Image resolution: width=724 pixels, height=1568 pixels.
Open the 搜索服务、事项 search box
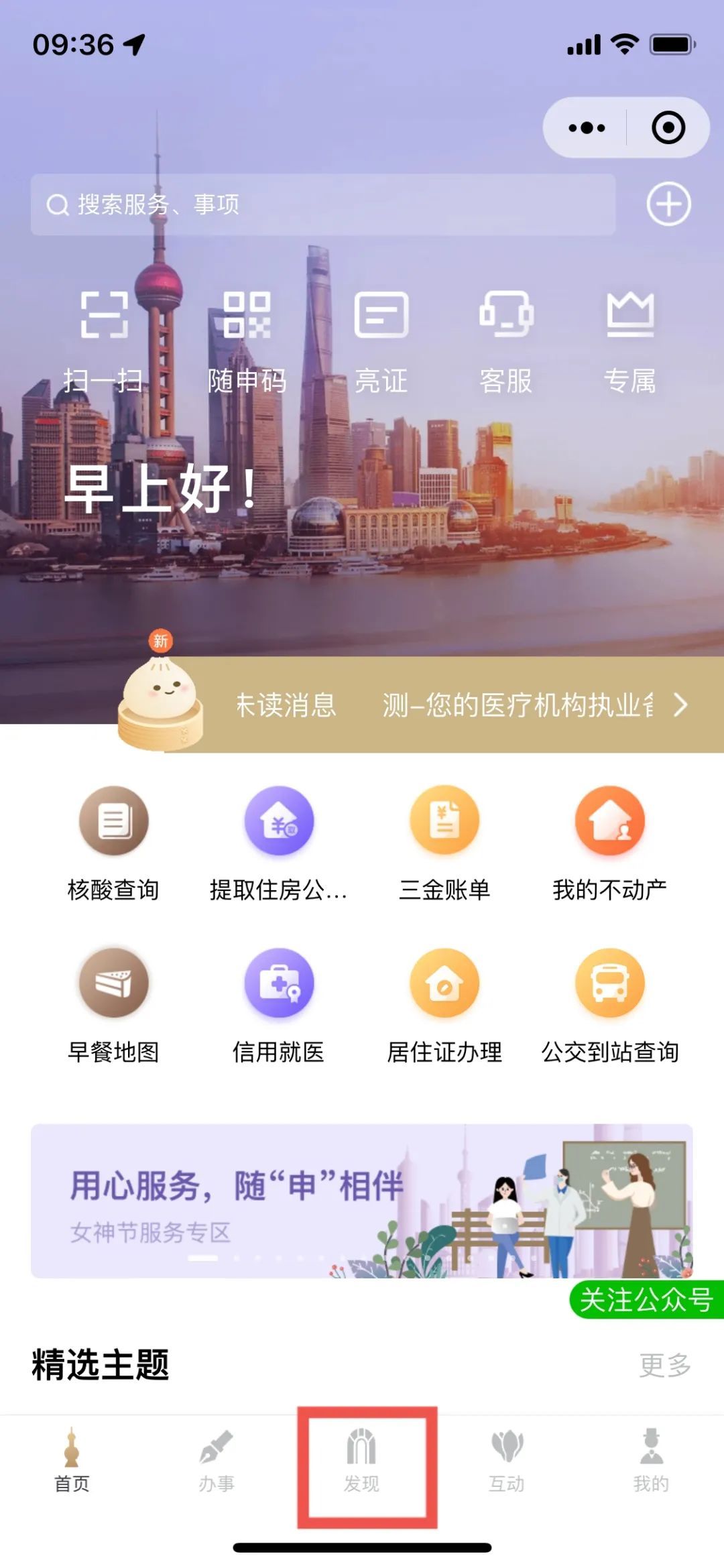tap(322, 204)
